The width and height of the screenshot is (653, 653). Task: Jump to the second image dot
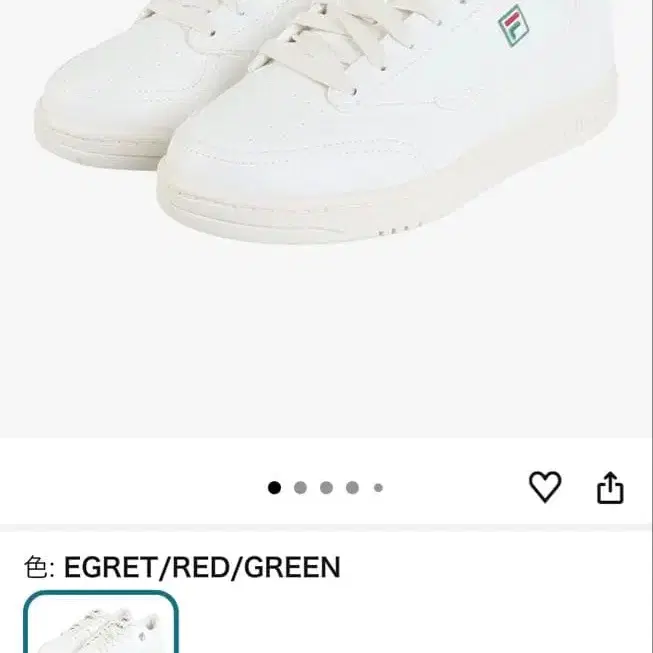[300, 488]
